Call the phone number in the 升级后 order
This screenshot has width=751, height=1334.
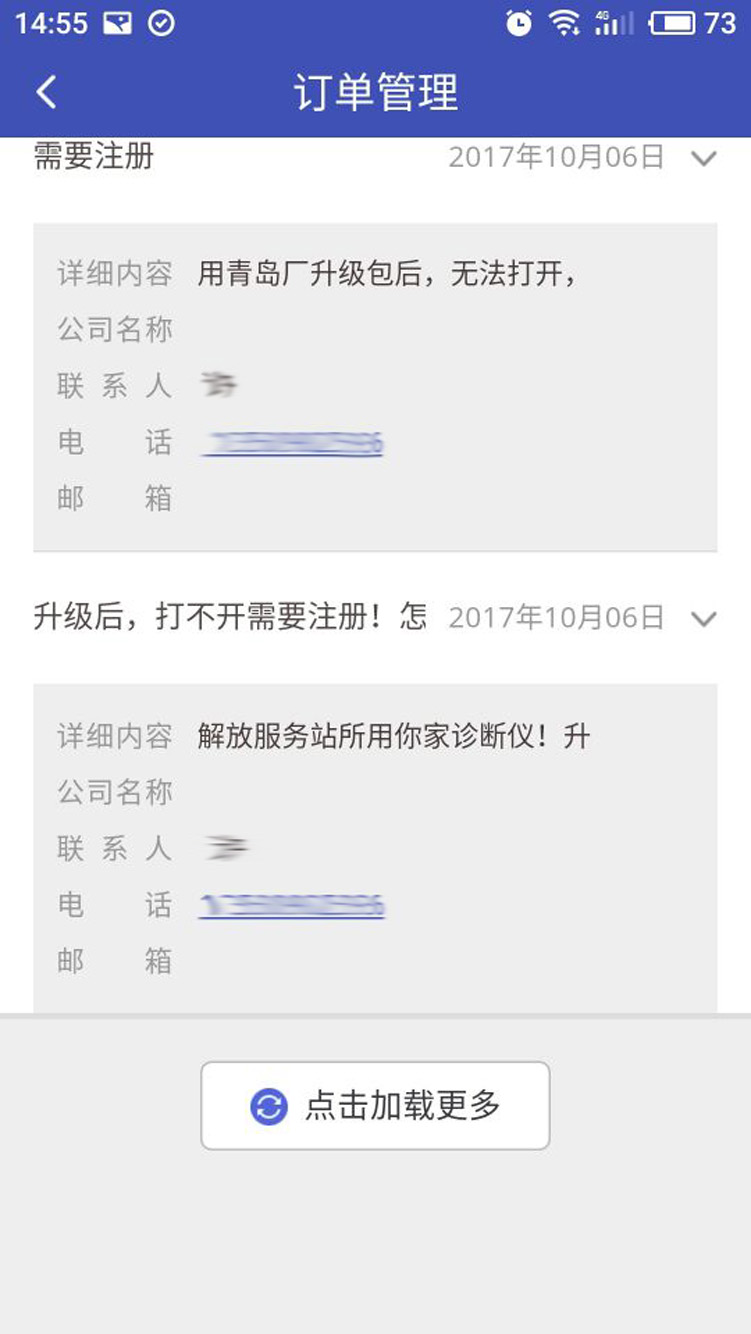pos(292,907)
